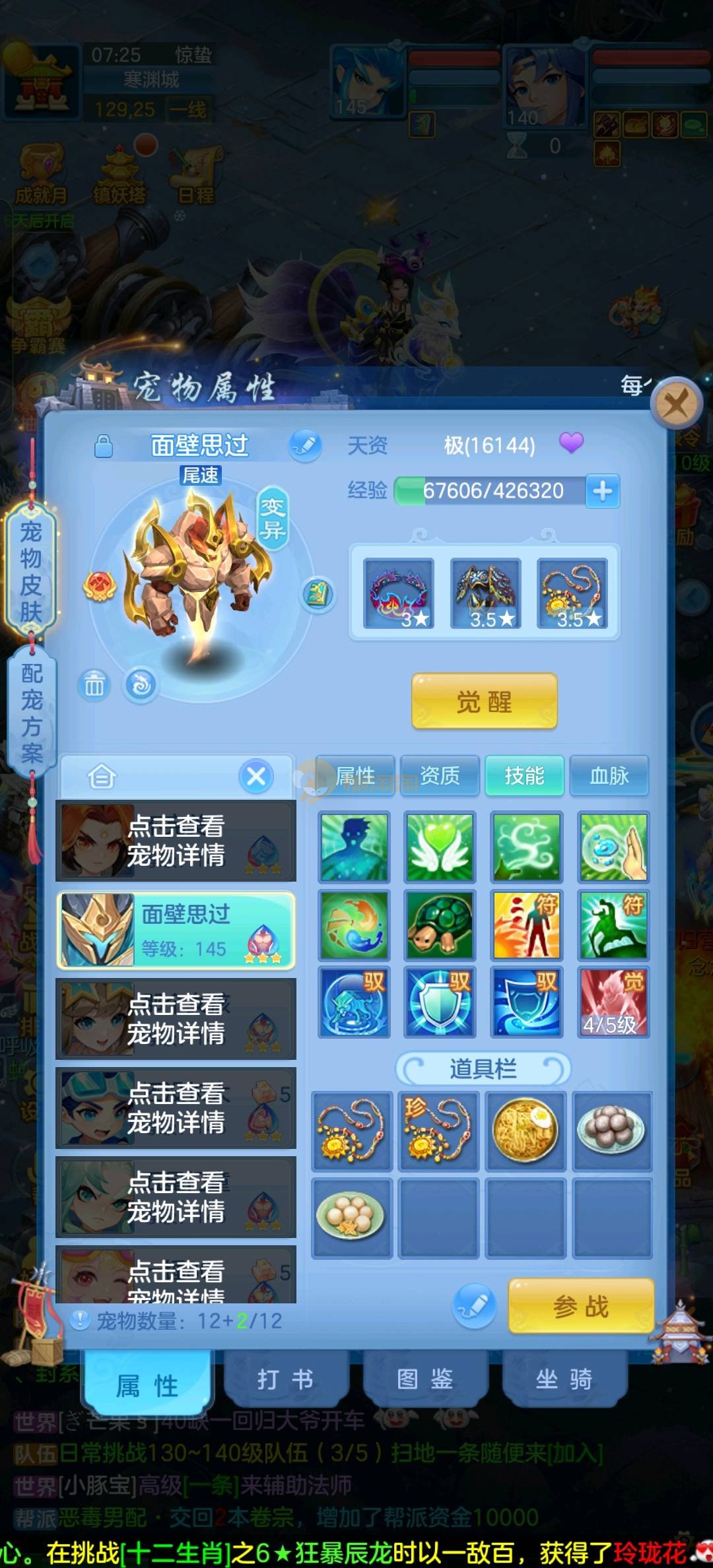Tap the trash can icon to release pet

[x=94, y=685]
